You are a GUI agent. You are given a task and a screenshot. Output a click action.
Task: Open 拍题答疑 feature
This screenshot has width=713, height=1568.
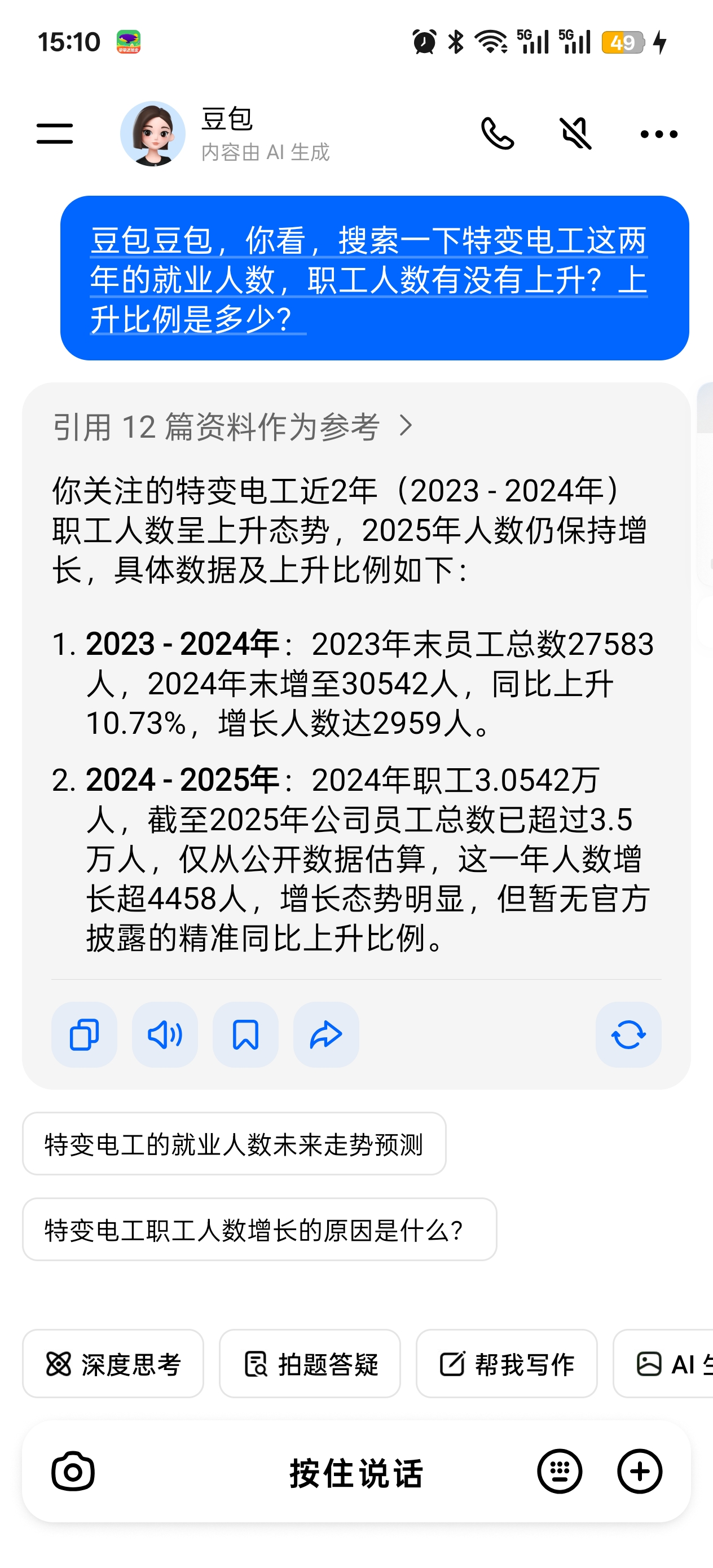click(x=310, y=1364)
